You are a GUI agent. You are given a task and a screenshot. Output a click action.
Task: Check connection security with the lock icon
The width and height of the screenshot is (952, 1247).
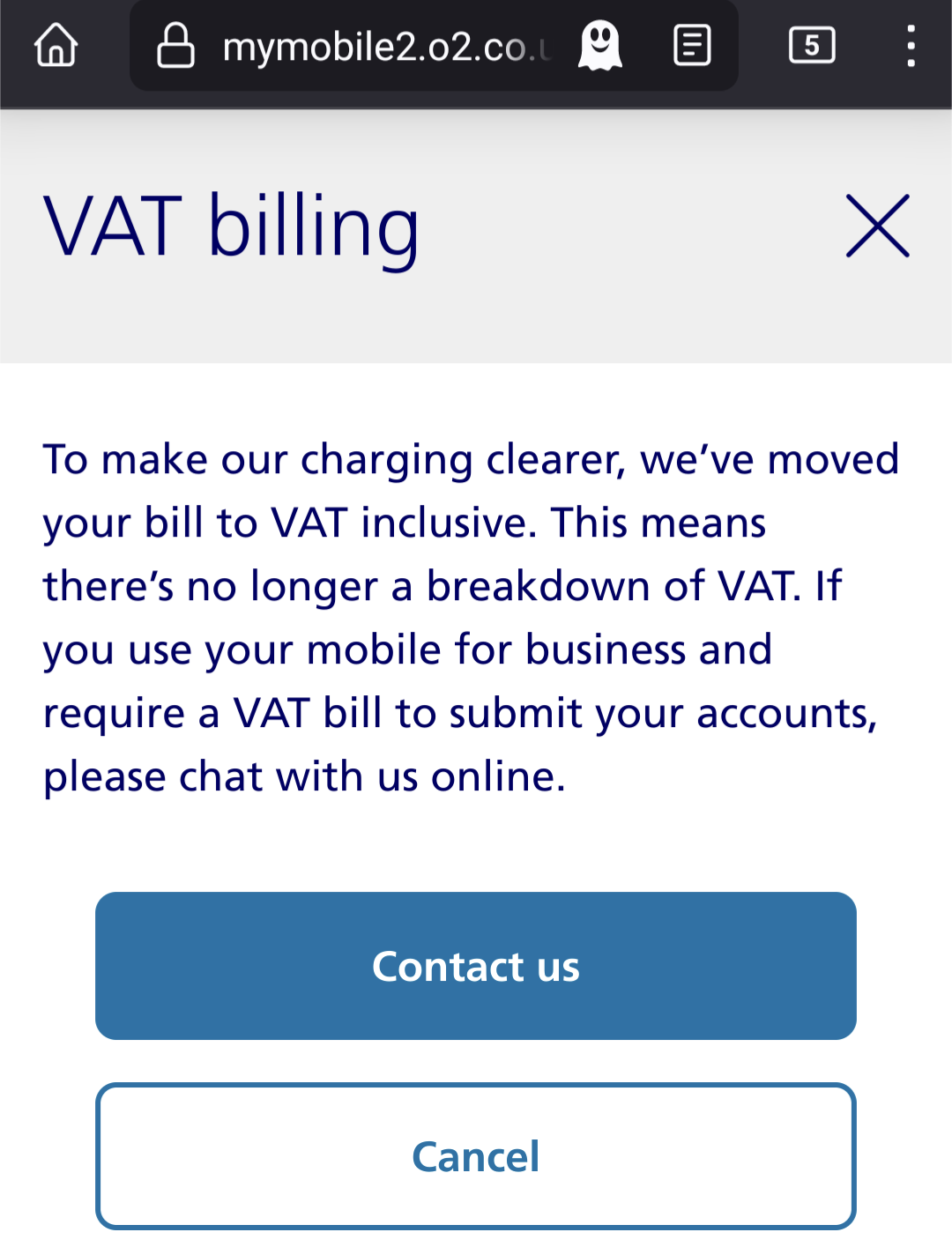(x=175, y=46)
